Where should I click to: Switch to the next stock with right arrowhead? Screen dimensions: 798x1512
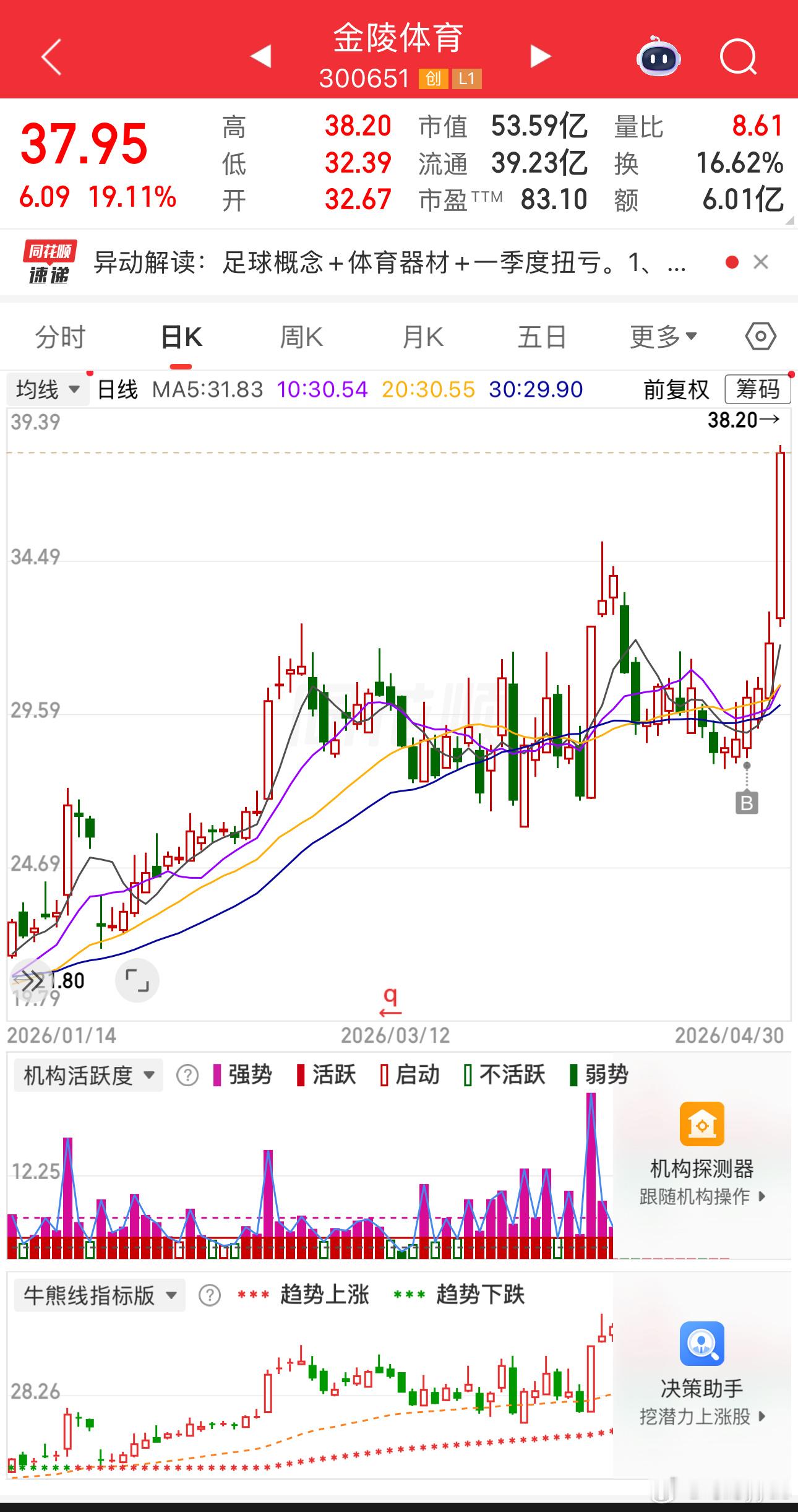tap(539, 56)
